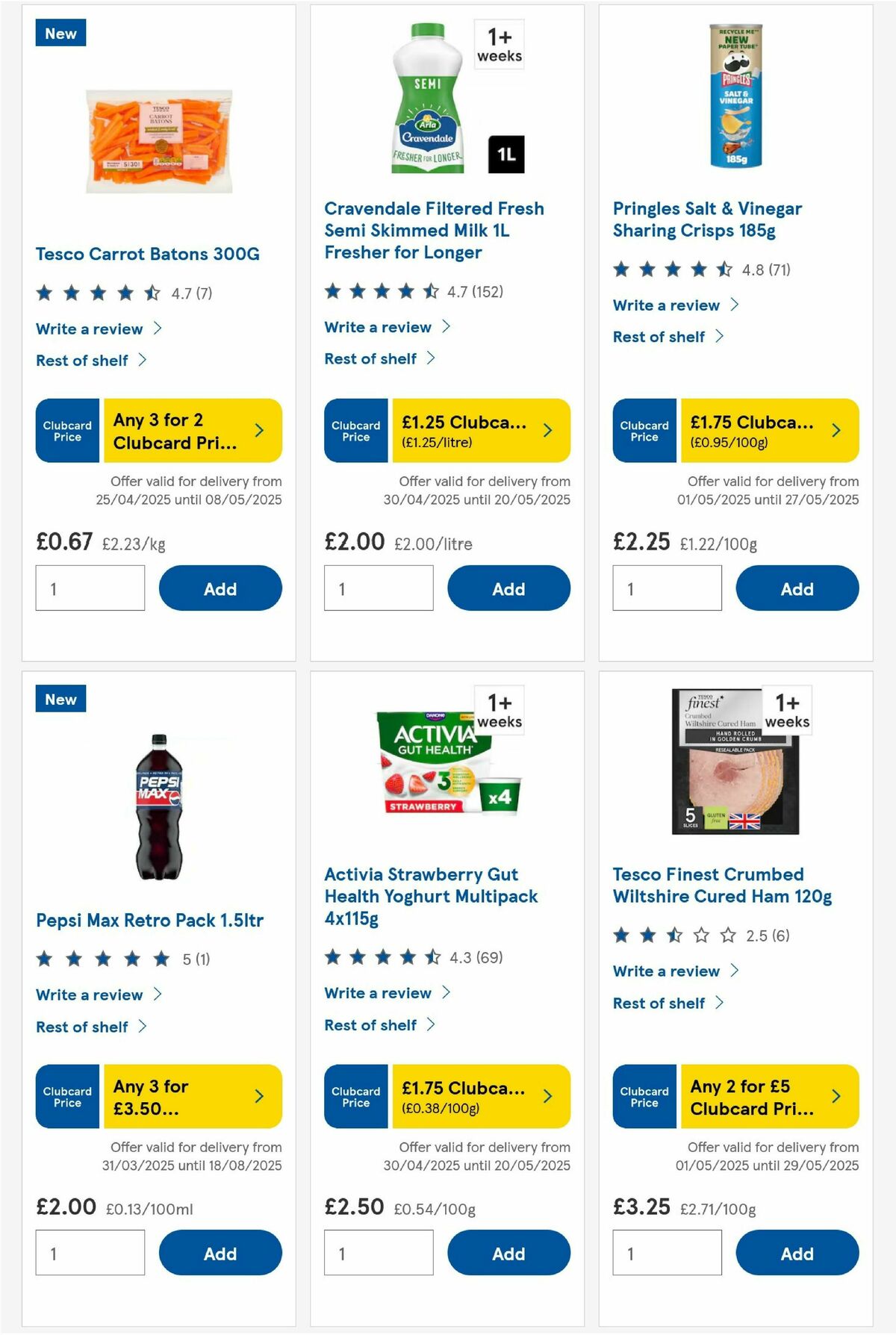Click the New badge on Tesco Carrot Batons
This screenshot has width=896, height=1335.
[60, 33]
